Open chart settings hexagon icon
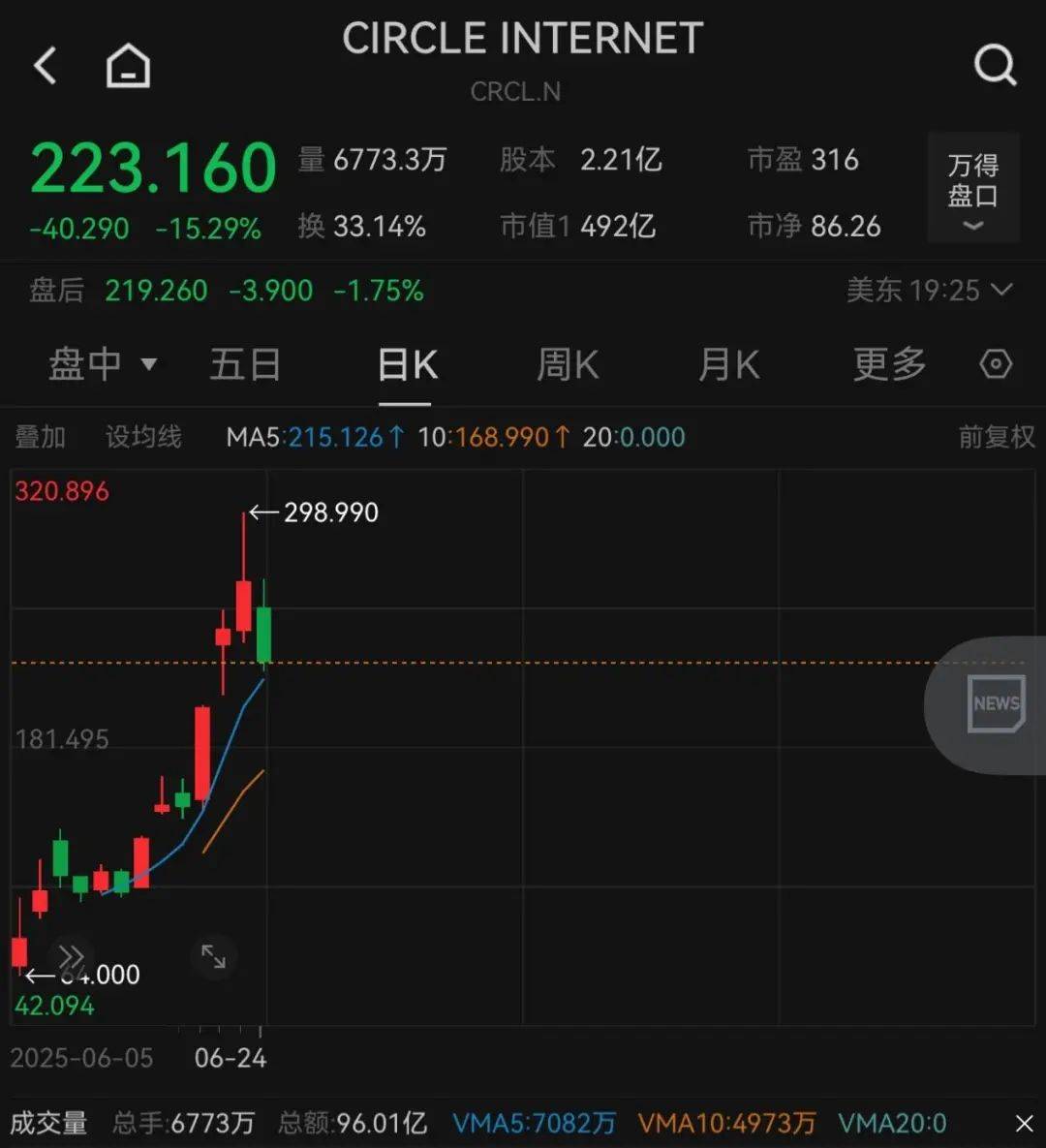 996,365
